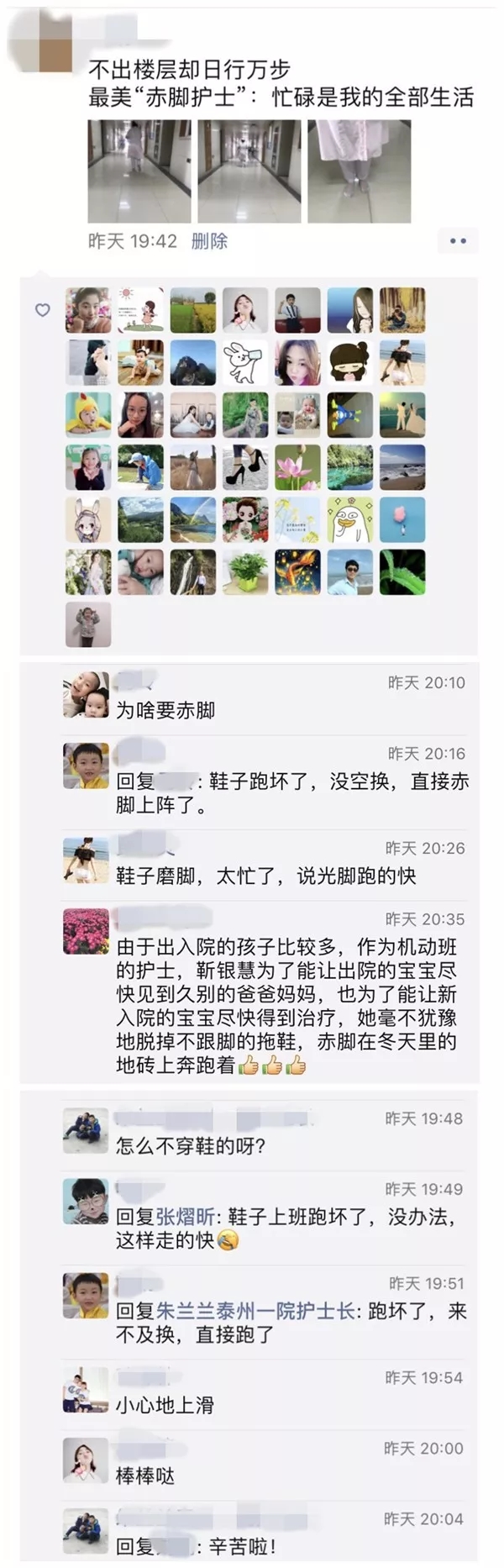
Task: View the pink flowers avatar's commenter profile
Action: tap(86, 930)
